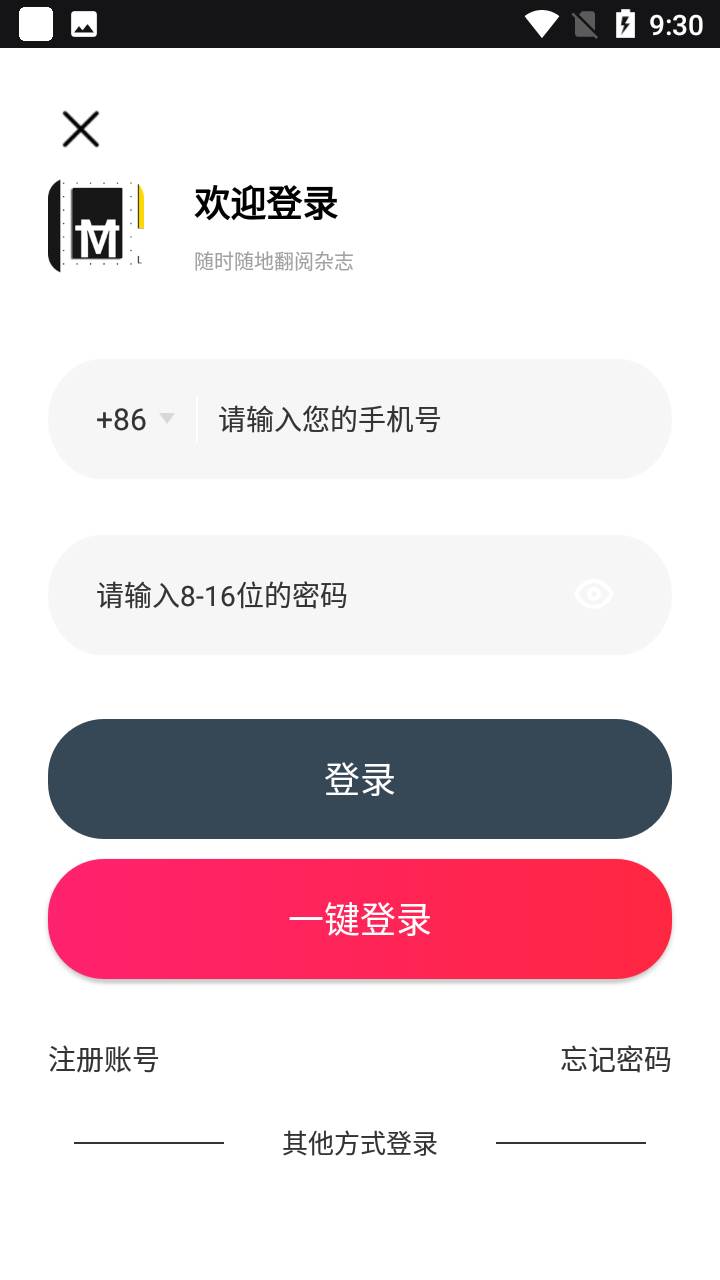Click the magazine app logo
720x1280 pixels.
pos(95,225)
